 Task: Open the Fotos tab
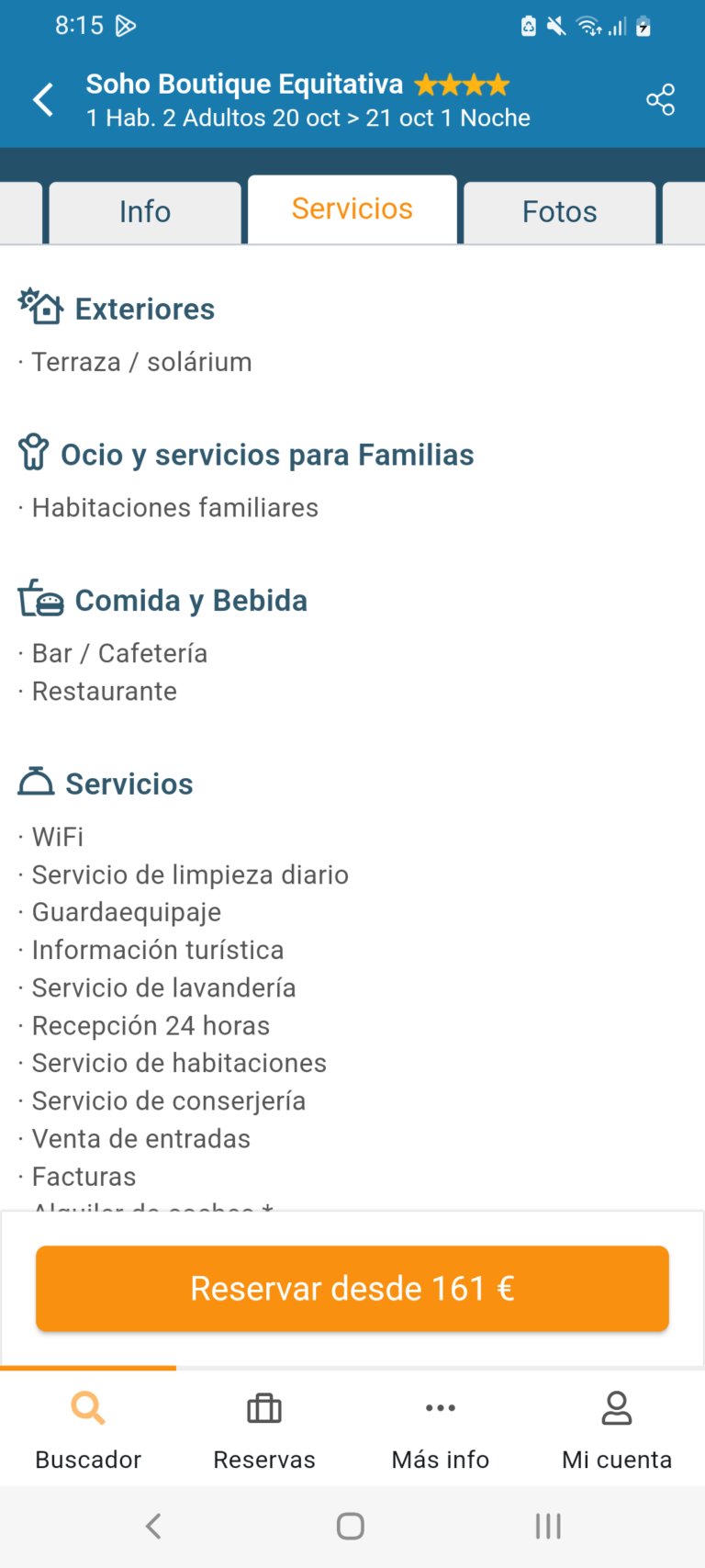[x=559, y=211]
